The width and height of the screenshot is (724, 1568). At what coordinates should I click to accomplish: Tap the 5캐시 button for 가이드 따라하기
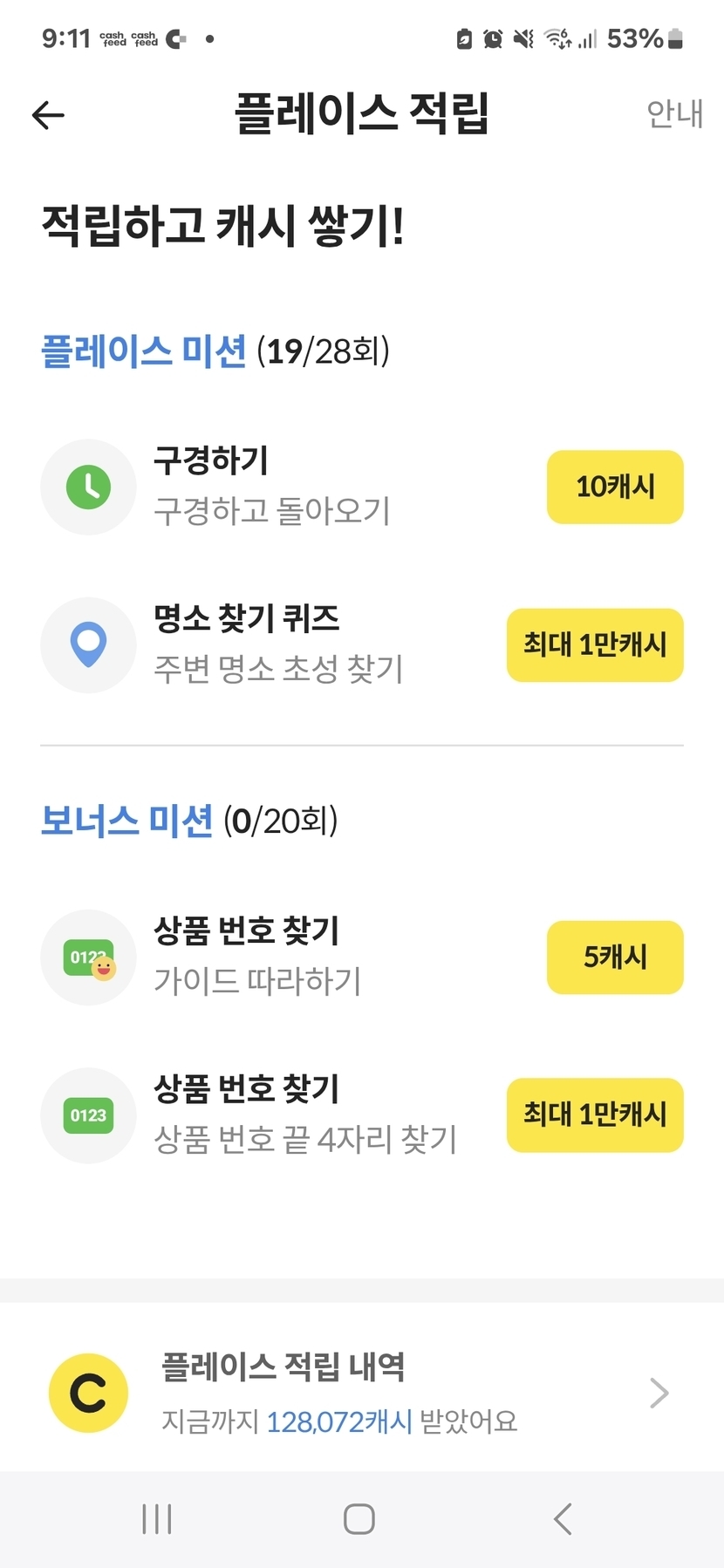pyautogui.click(x=615, y=957)
